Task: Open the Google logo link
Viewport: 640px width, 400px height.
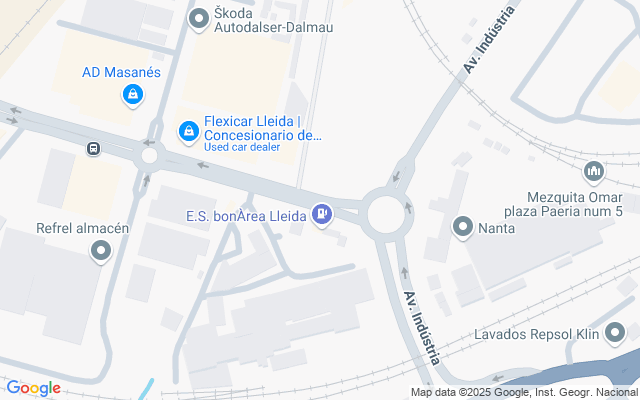Action: coord(33,388)
